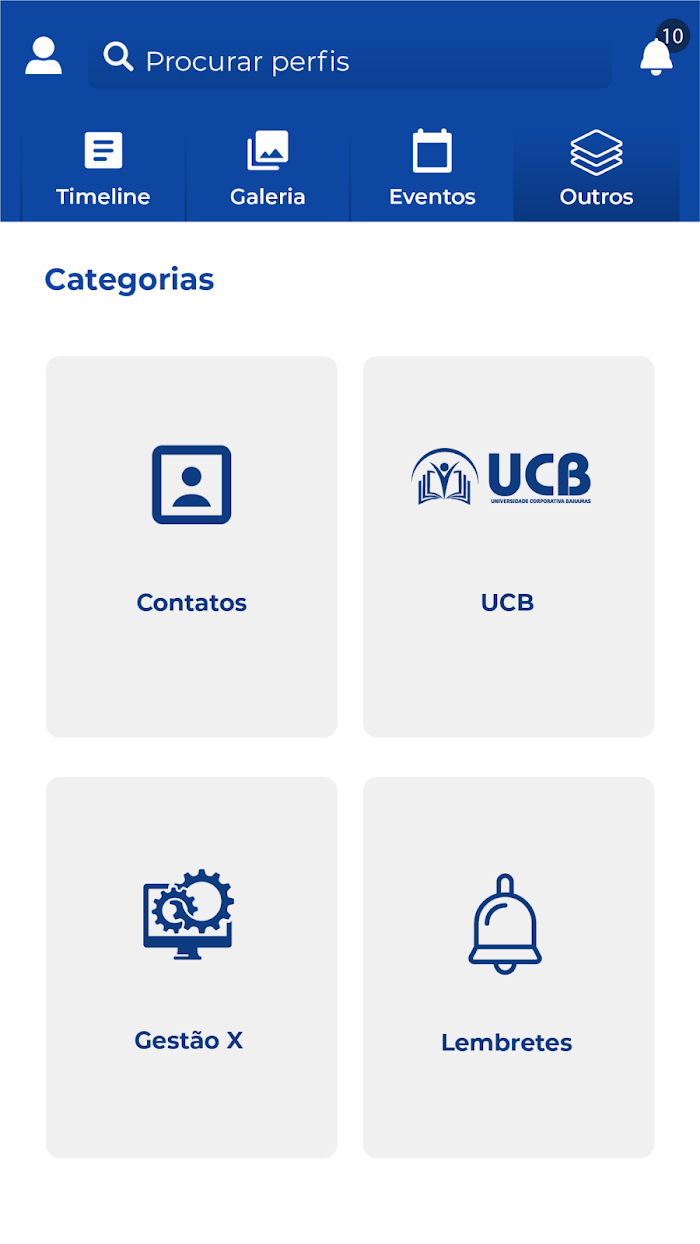Open the user profile icon
The height and width of the screenshot is (1244, 700).
pyautogui.click(x=43, y=57)
